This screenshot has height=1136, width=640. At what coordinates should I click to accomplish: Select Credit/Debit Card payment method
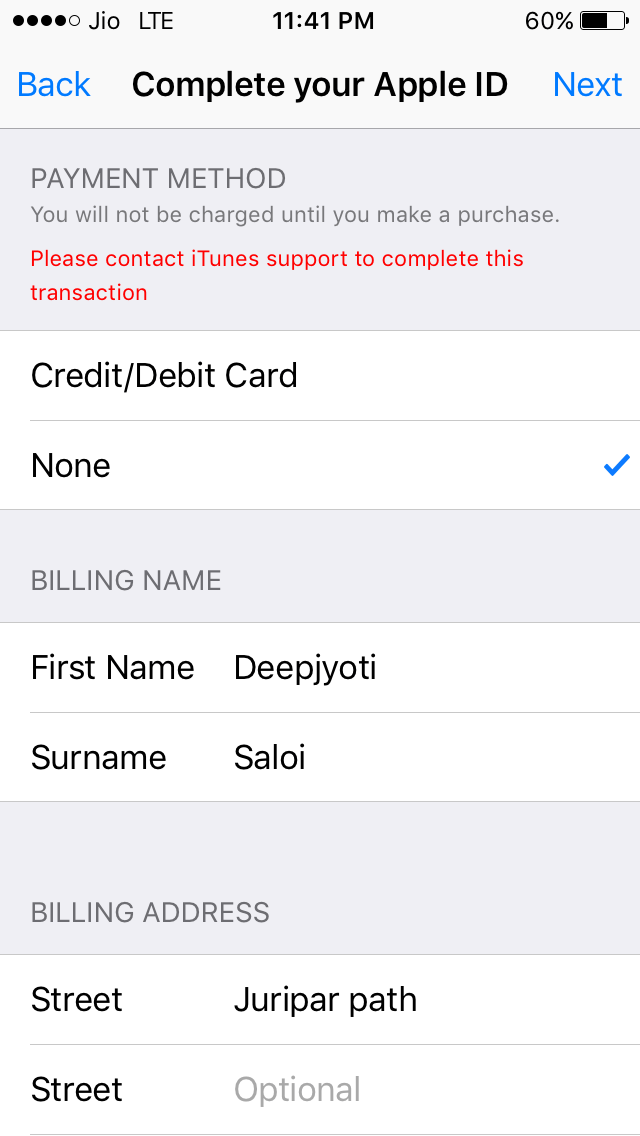[320, 376]
